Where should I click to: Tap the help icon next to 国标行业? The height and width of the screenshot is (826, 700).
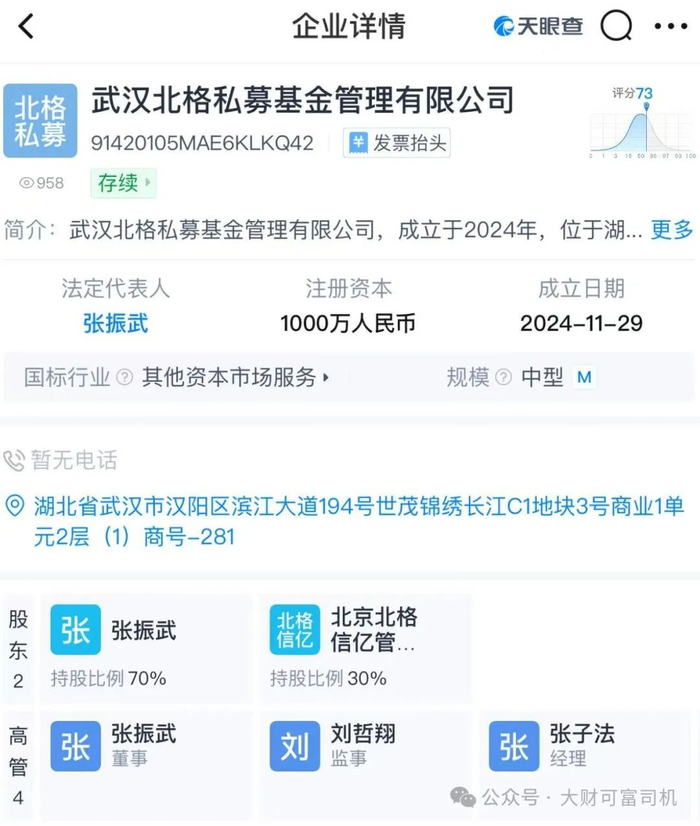pos(124,378)
